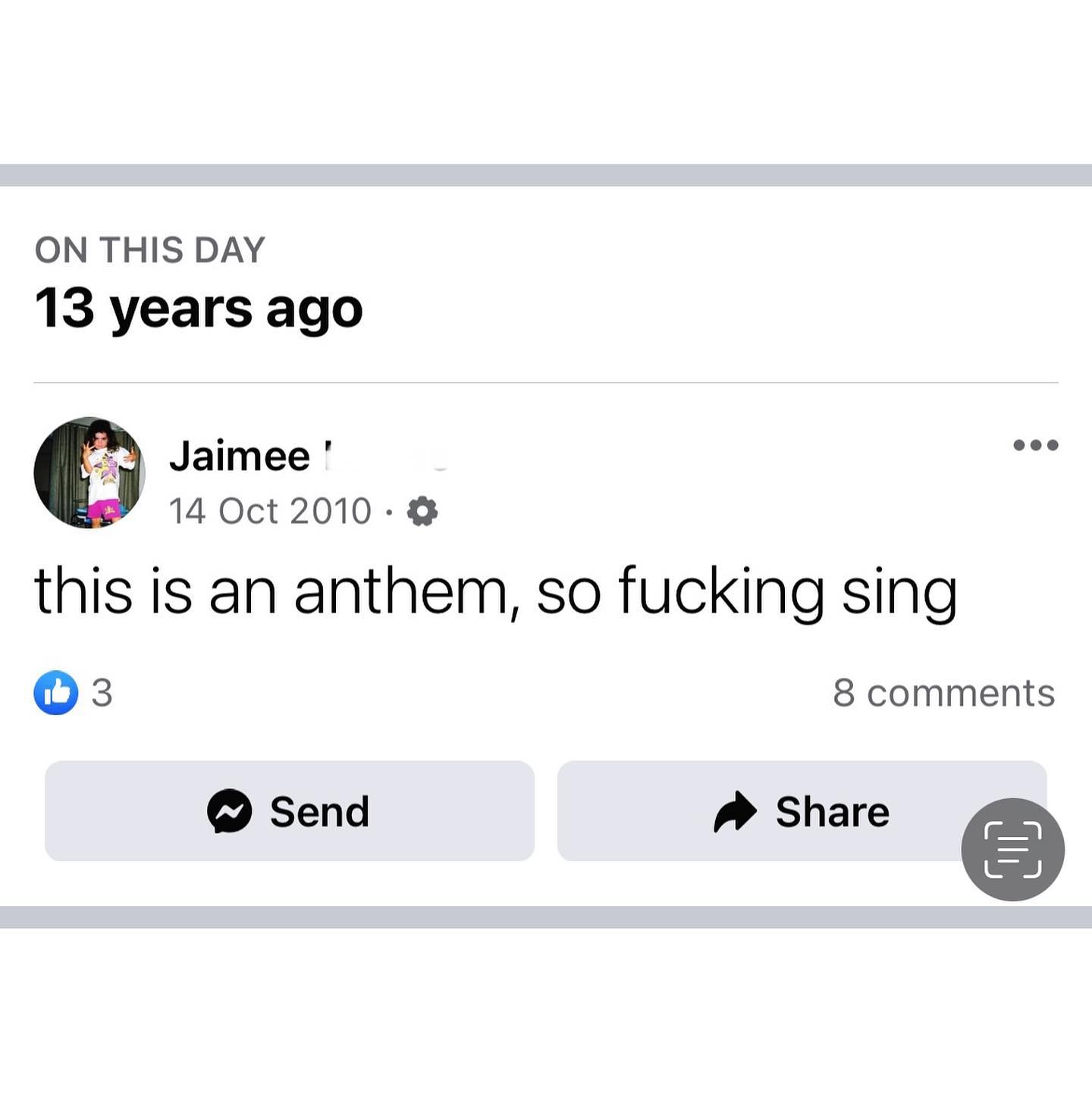The image size is (1092, 1100).
Task: Send this memory via Messenger
Action: click(x=289, y=810)
